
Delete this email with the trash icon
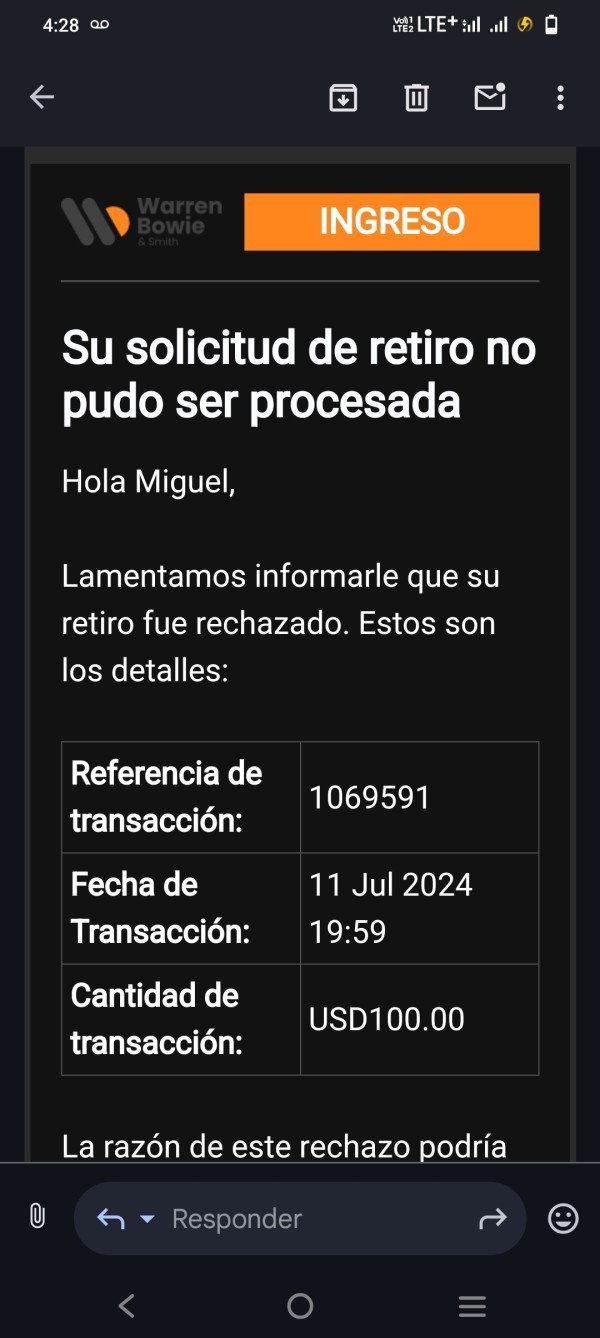point(416,97)
